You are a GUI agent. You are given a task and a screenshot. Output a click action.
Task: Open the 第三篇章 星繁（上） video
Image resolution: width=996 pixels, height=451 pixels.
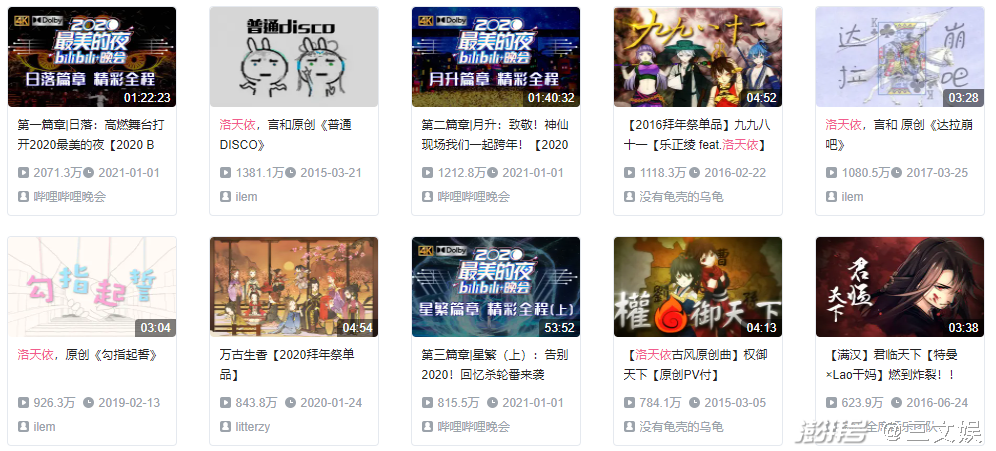point(496,287)
